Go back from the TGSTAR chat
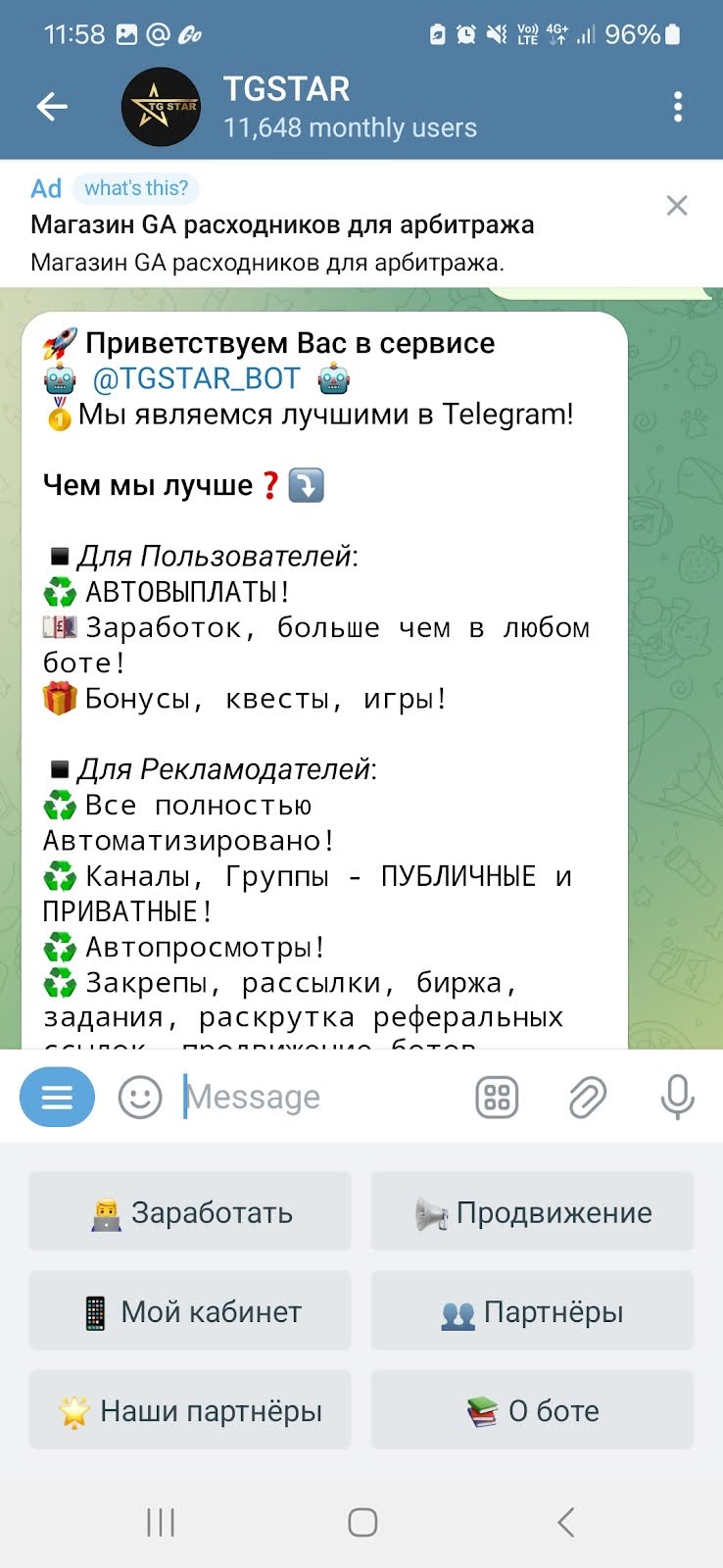Image resolution: width=723 pixels, height=1568 pixels. [52, 107]
